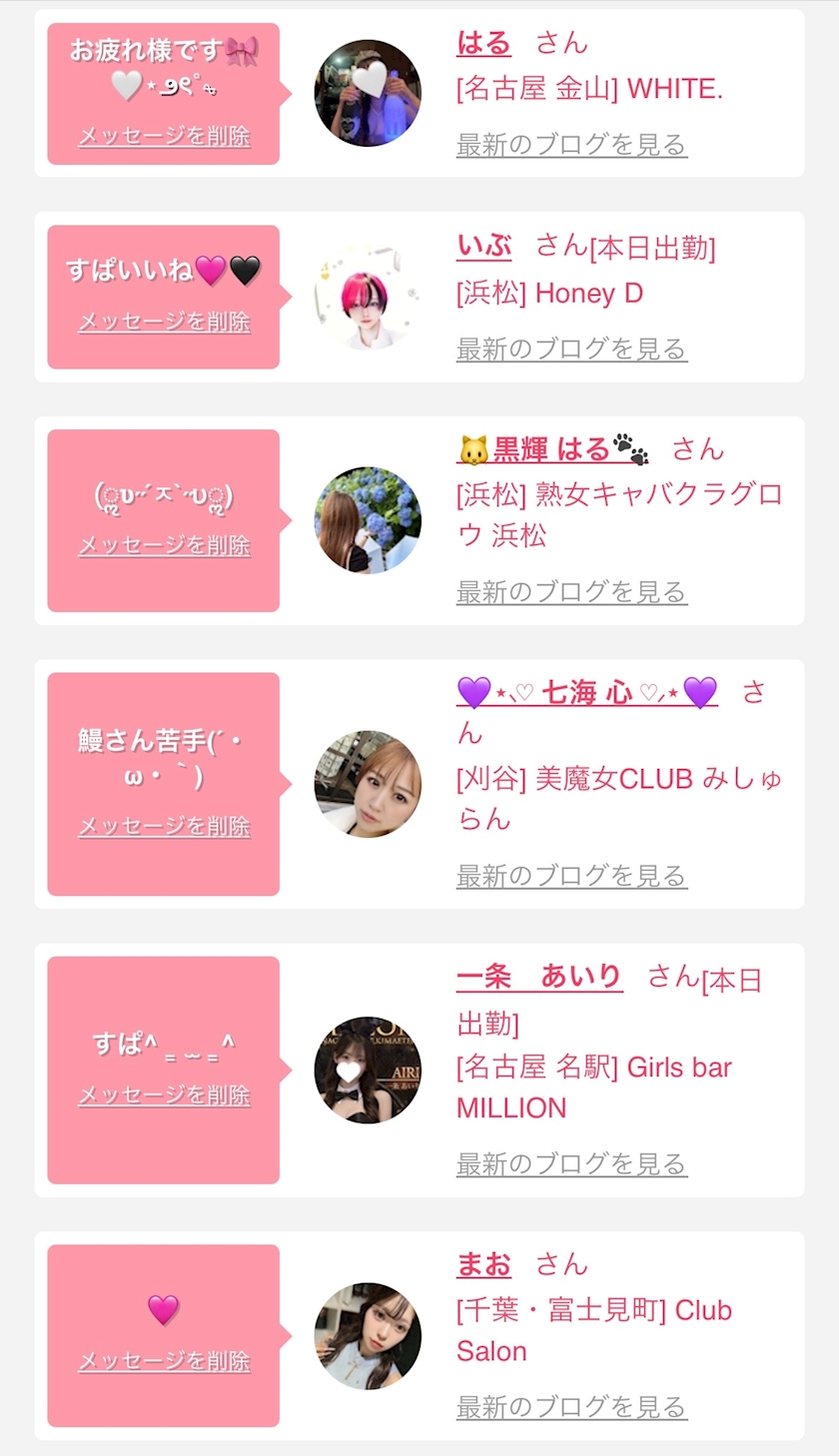The image size is (839, 1456).
Task: View latest blog of 一条 あいり
Action: (x=571, y=1163)
